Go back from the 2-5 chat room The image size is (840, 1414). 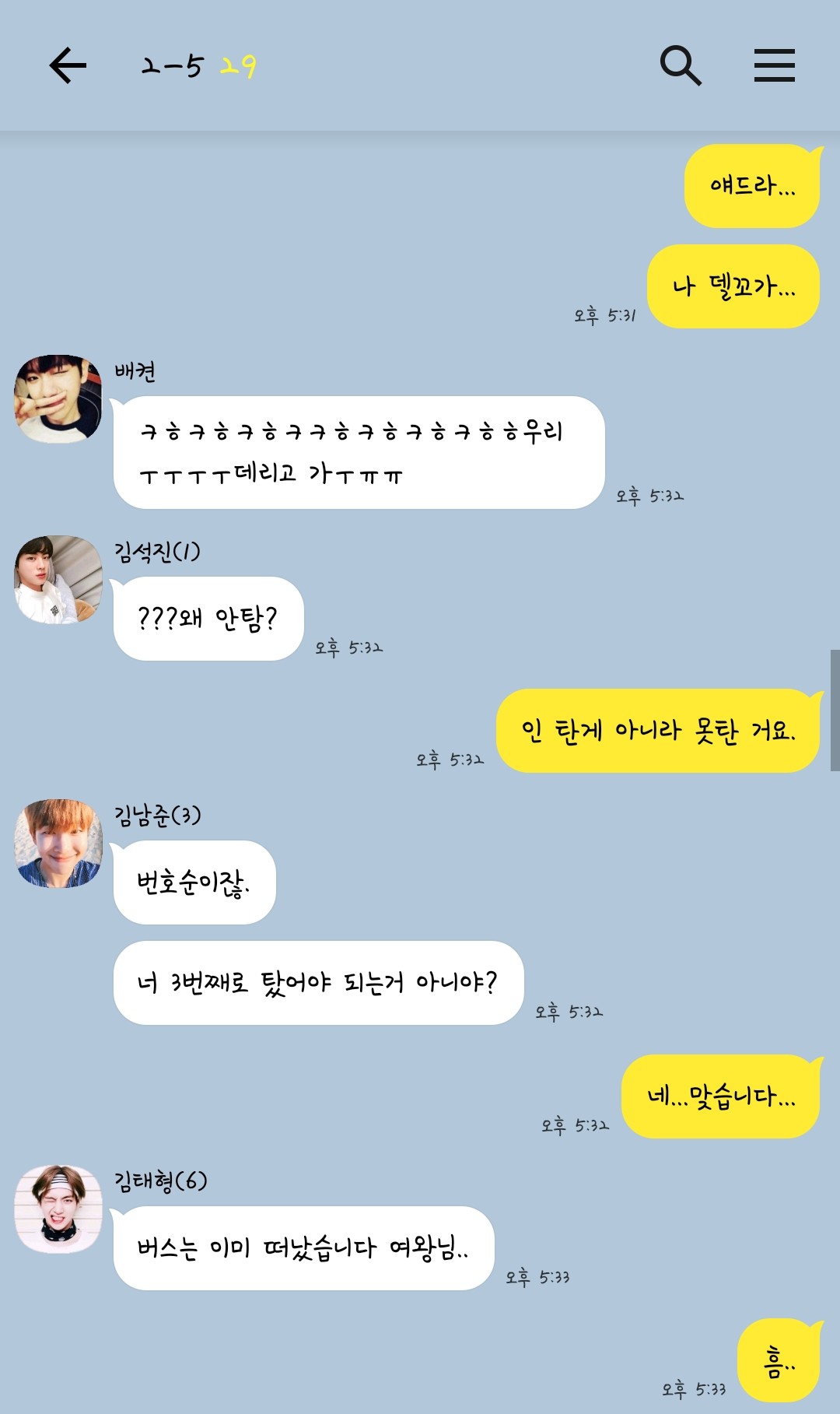[68, 65]
